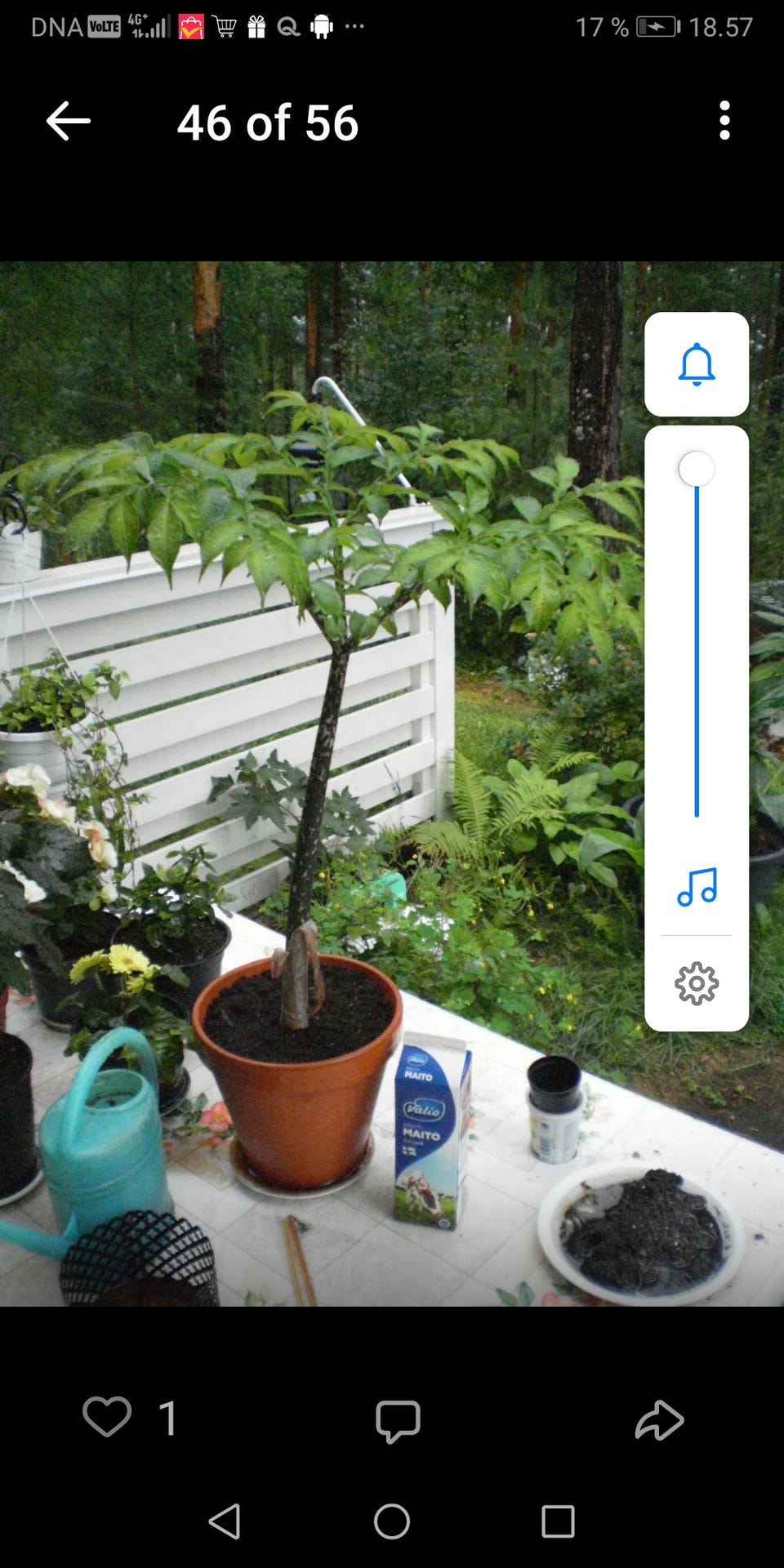Go to the home screen

392,1521
